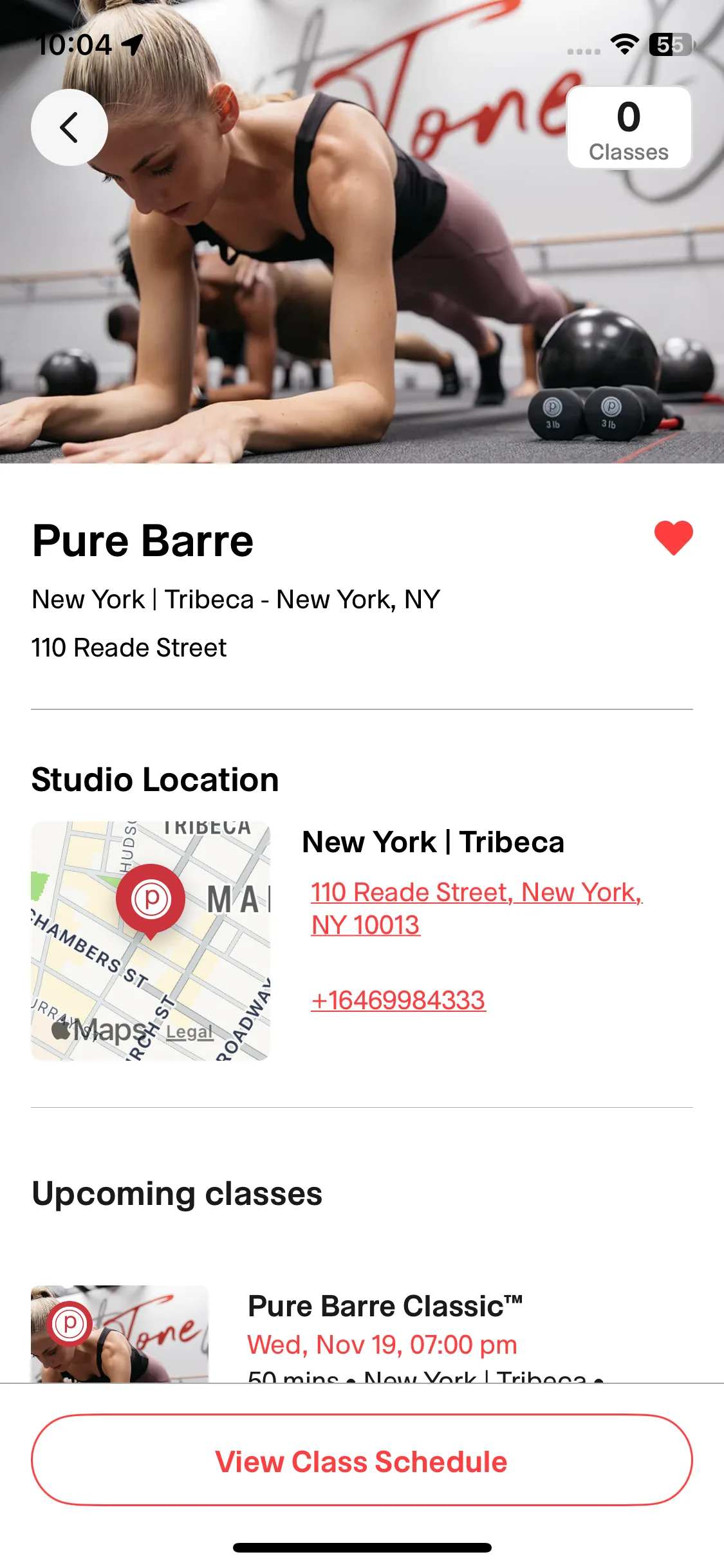
Task: View the class schedule
Action: click(x=362, y=1460)
